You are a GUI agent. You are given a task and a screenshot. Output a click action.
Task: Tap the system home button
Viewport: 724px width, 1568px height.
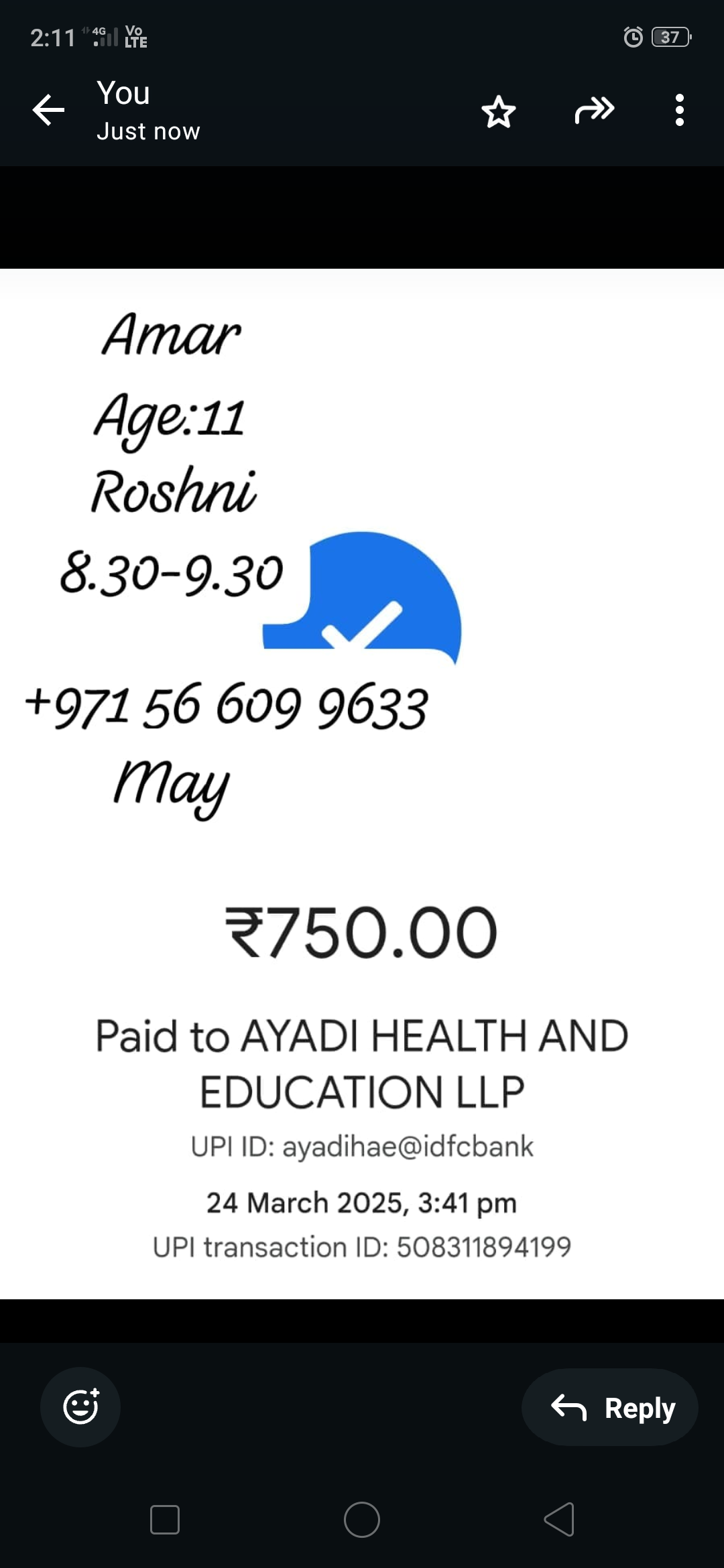[x=361, y=1519]
